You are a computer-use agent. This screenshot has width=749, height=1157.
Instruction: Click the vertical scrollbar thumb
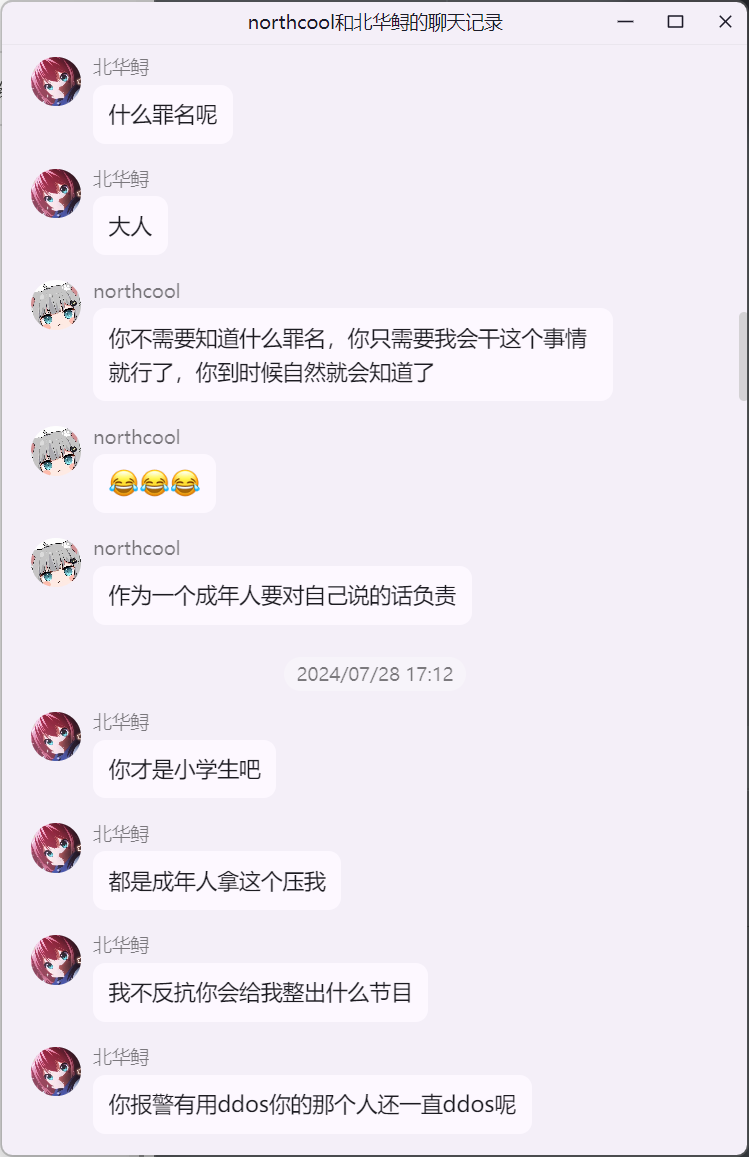tap(742, 356)
